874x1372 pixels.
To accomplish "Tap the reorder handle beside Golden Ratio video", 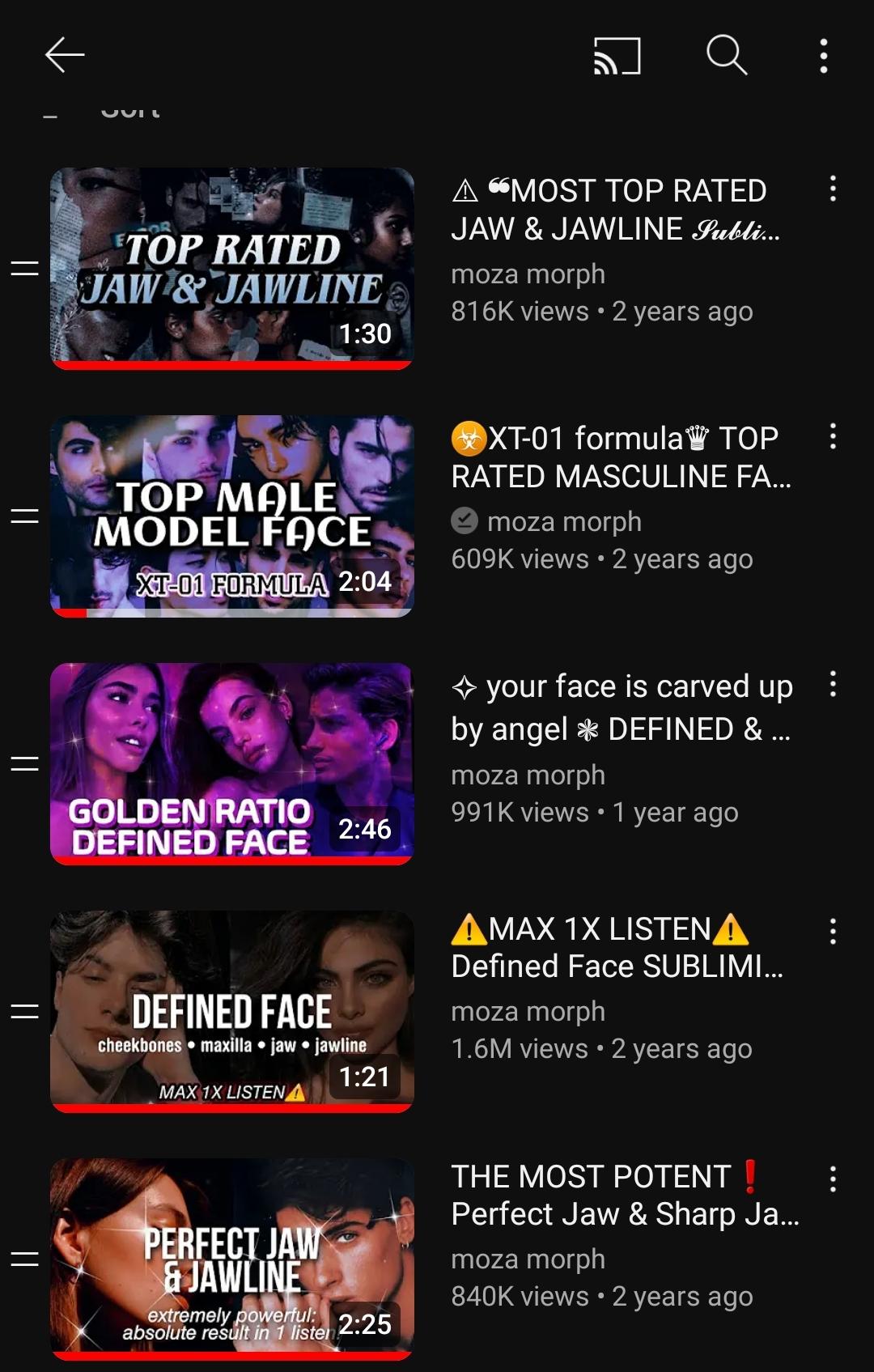I will pos(25,763).
